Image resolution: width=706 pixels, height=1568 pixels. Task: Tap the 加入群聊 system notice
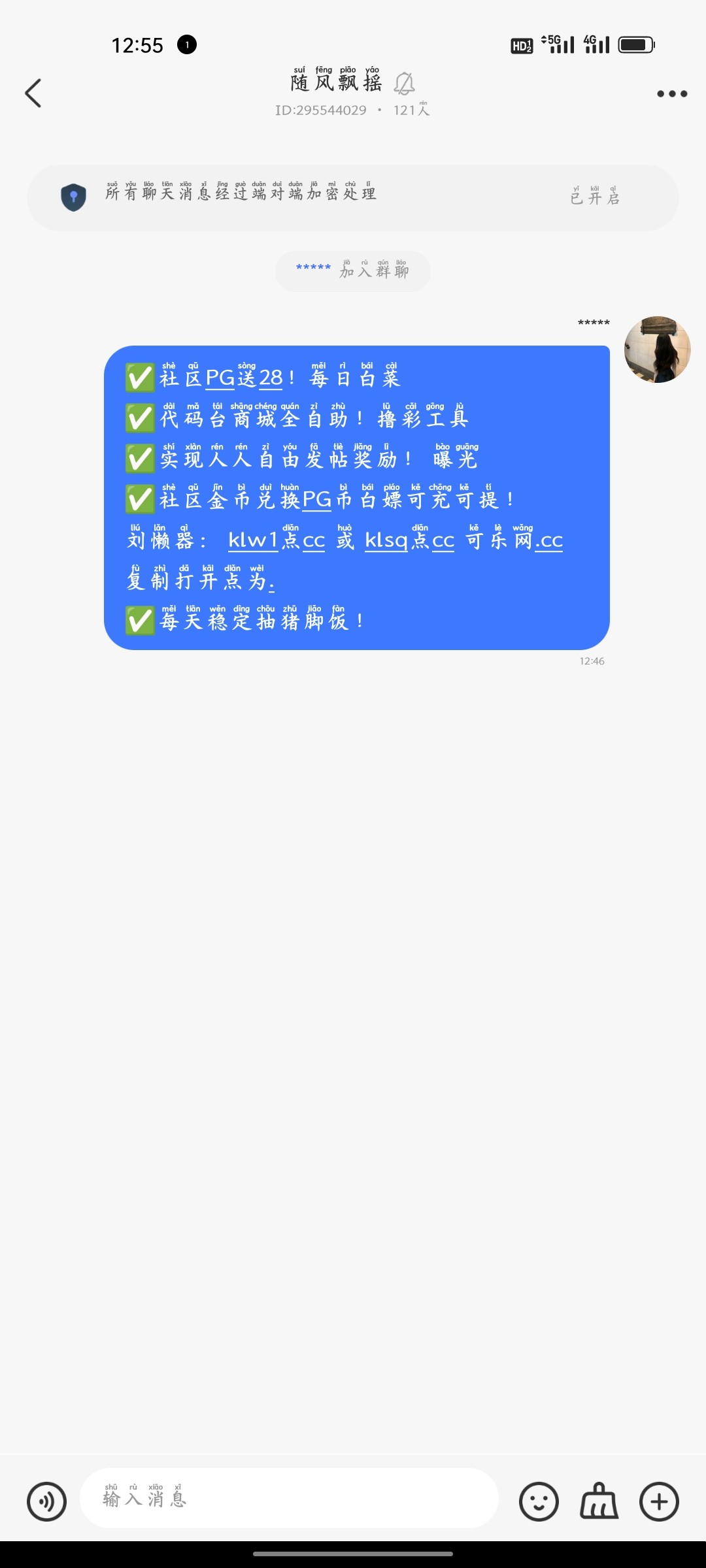352,270
